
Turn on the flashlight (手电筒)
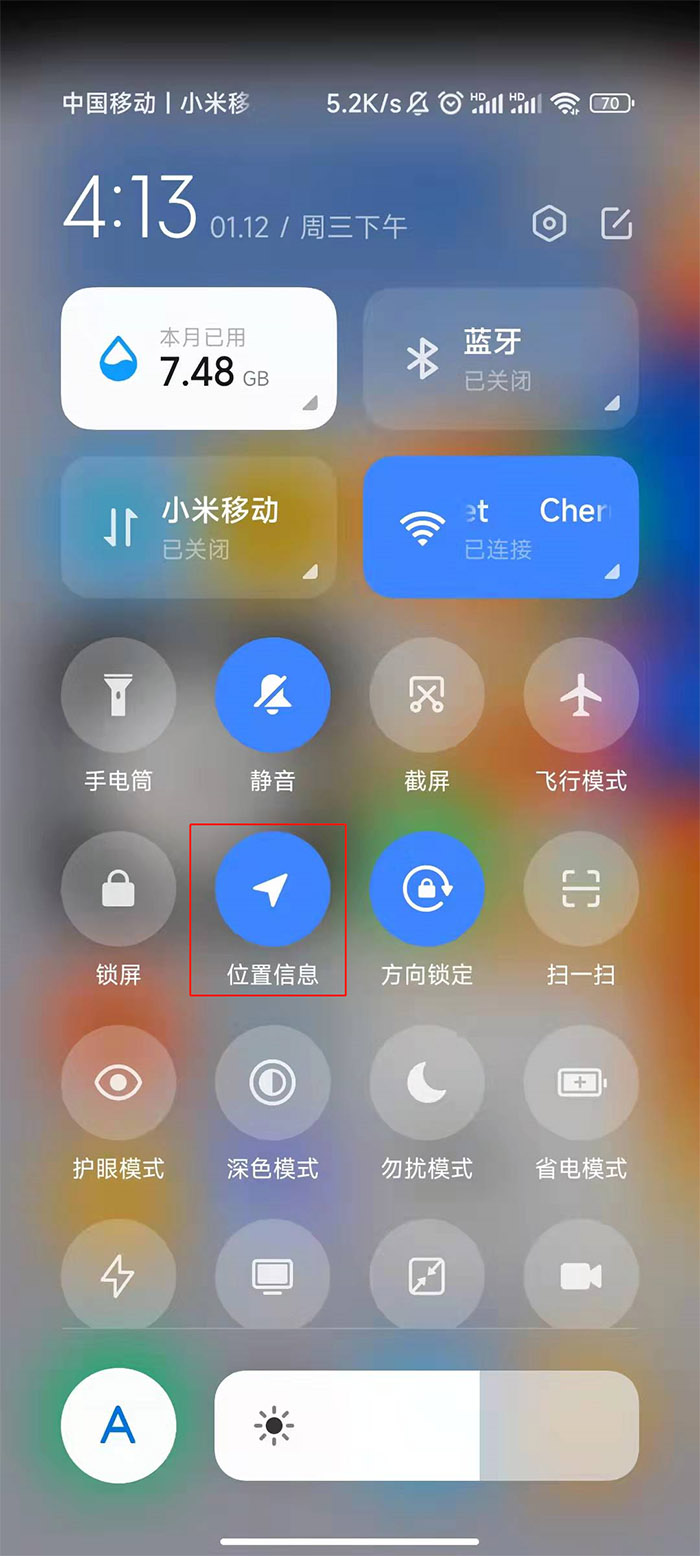coord(118,695)
